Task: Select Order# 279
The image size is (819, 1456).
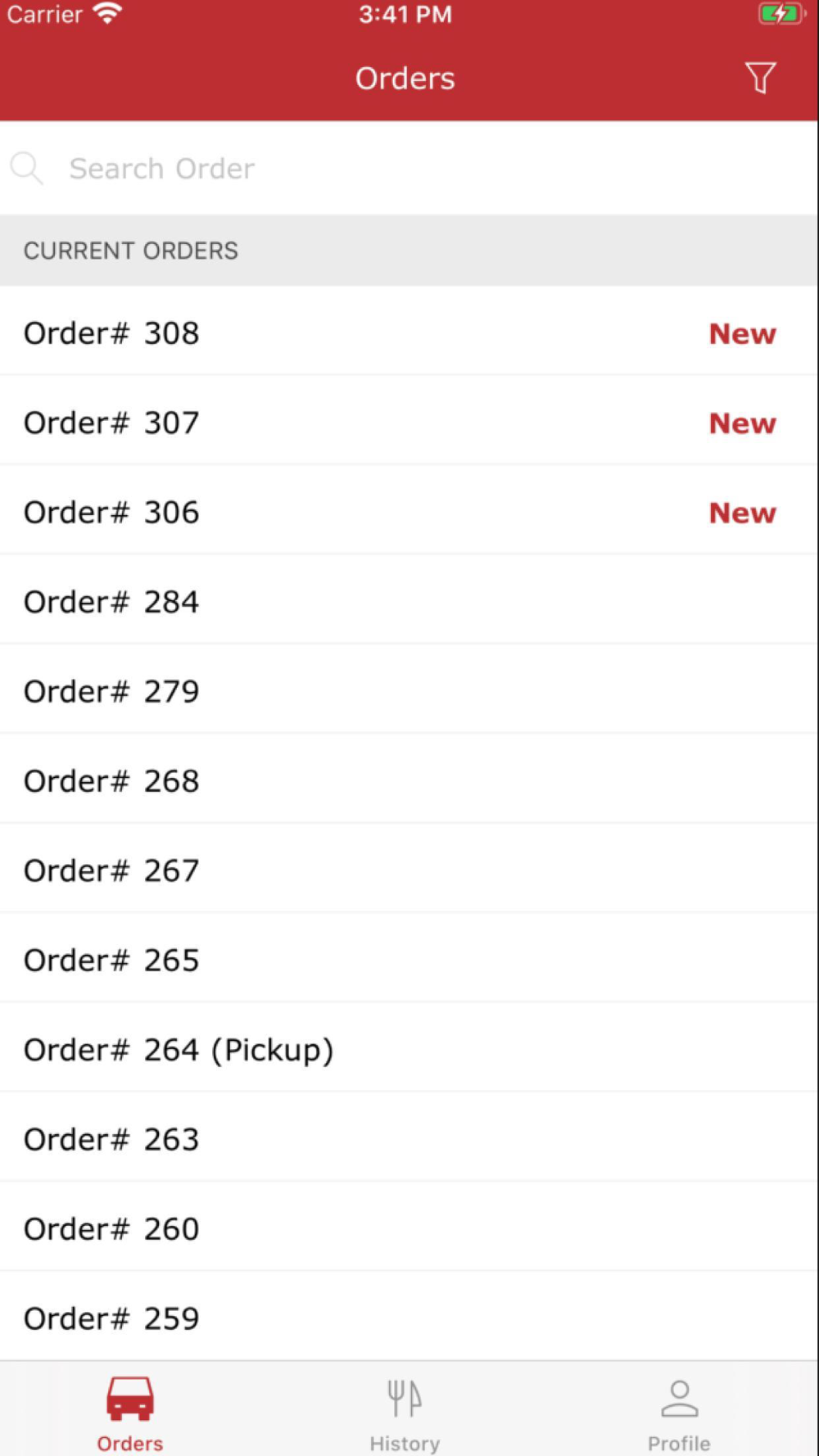Action: [409, 690]
